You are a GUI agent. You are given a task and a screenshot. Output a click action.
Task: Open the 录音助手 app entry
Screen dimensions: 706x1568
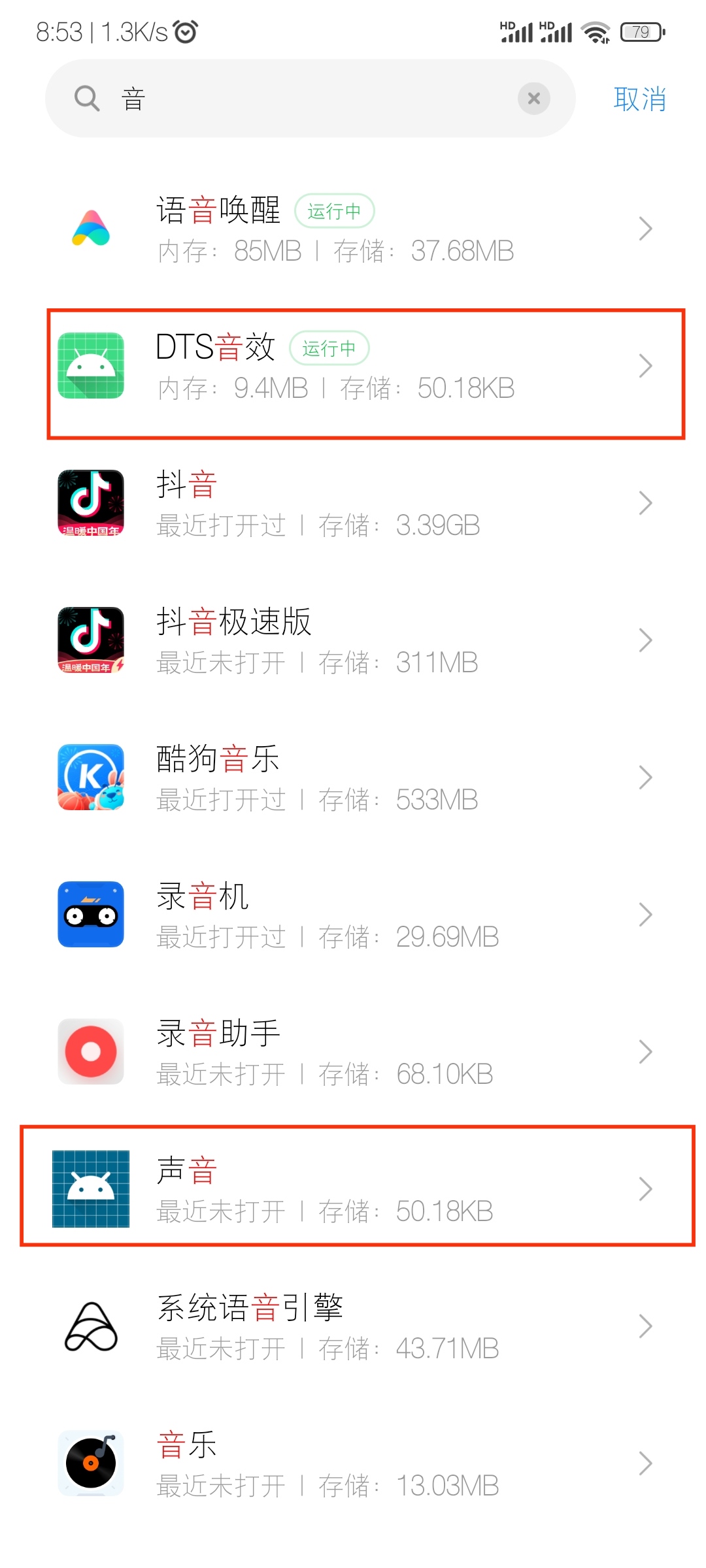coord(353,1052)
